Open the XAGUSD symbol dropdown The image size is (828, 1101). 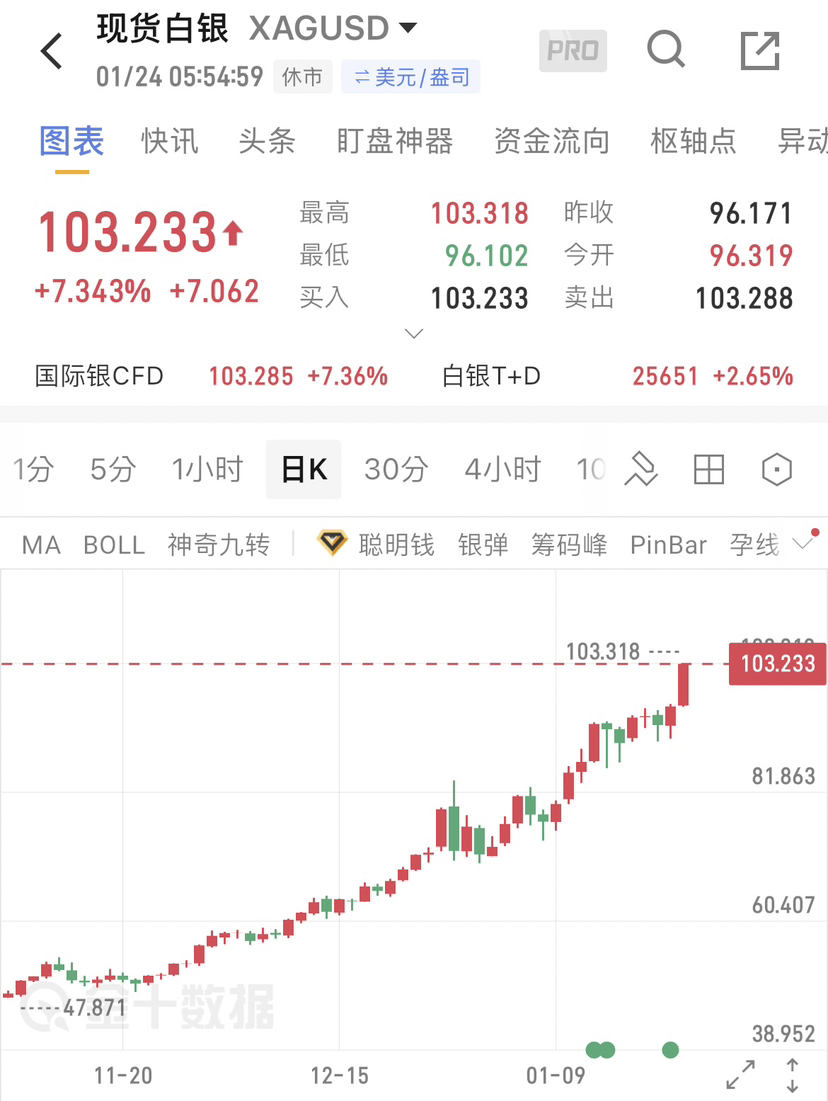407,28
